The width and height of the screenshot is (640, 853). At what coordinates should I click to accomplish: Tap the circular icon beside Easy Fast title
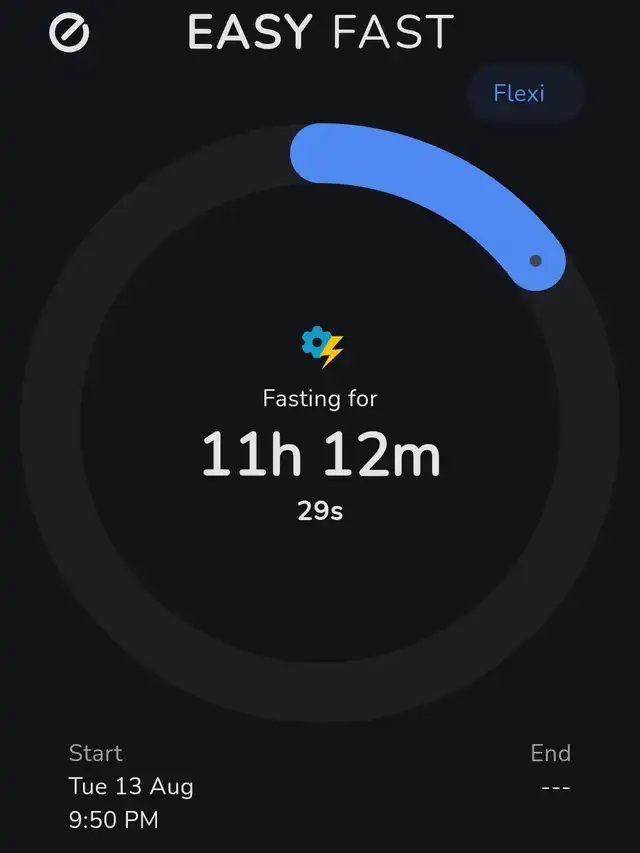click(69, 33)
